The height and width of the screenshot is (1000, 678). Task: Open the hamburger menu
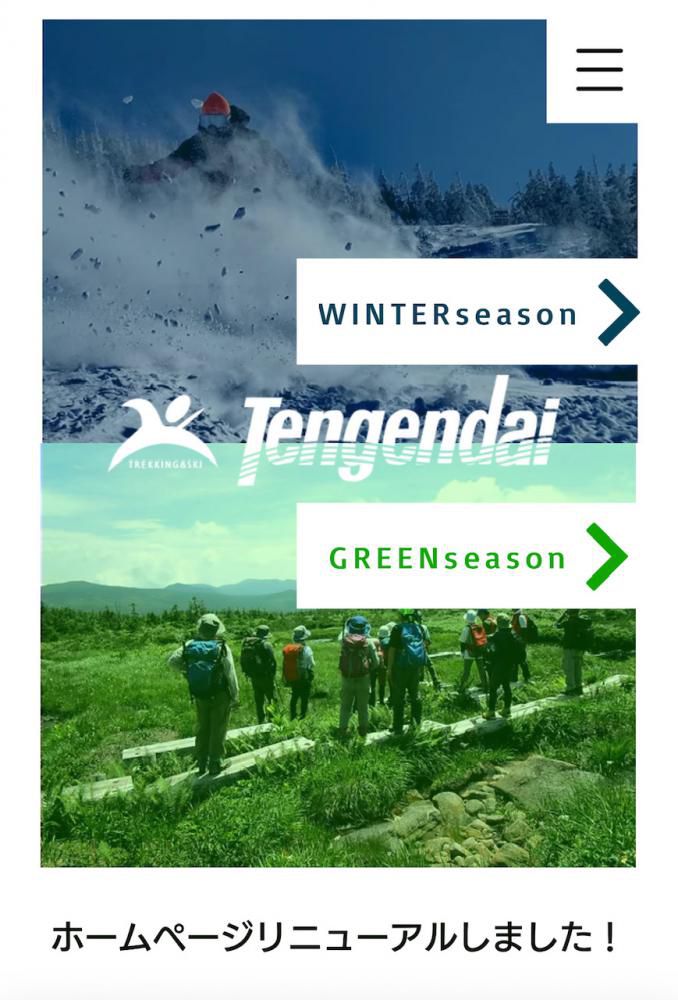[599, 70]
